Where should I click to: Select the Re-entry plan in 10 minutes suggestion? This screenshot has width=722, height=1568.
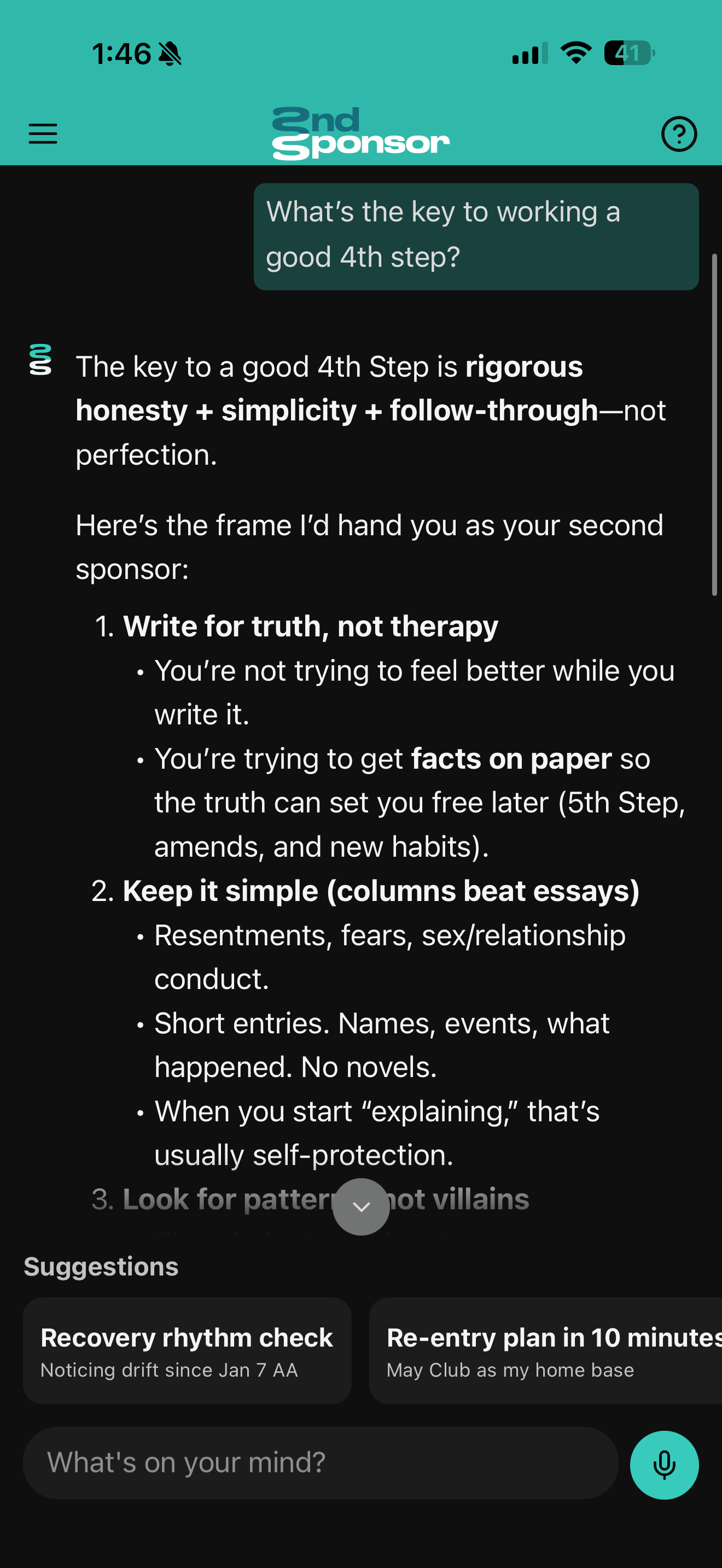click(x=545, y=1350)
